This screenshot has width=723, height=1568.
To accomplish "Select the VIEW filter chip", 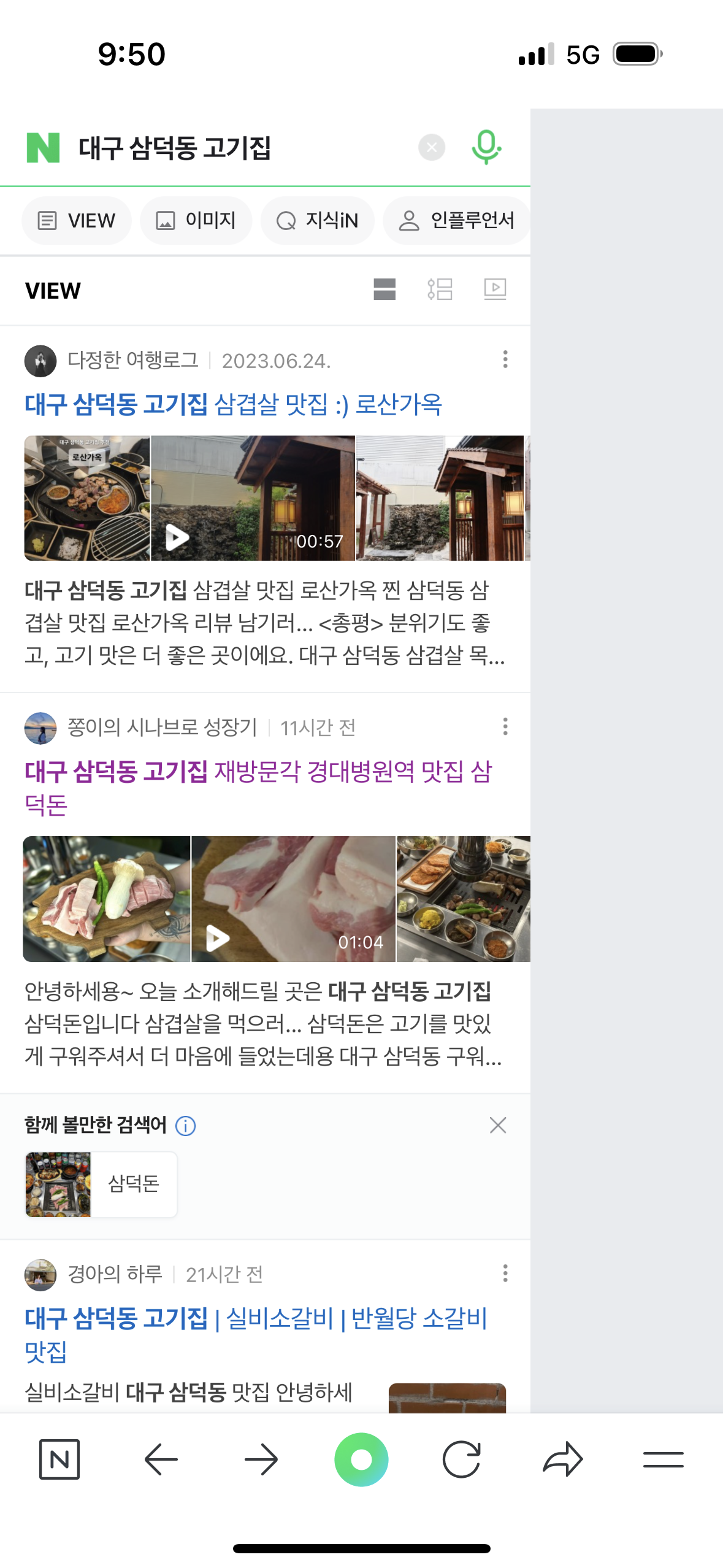I will pyautogui.click(x=77, y=220).
